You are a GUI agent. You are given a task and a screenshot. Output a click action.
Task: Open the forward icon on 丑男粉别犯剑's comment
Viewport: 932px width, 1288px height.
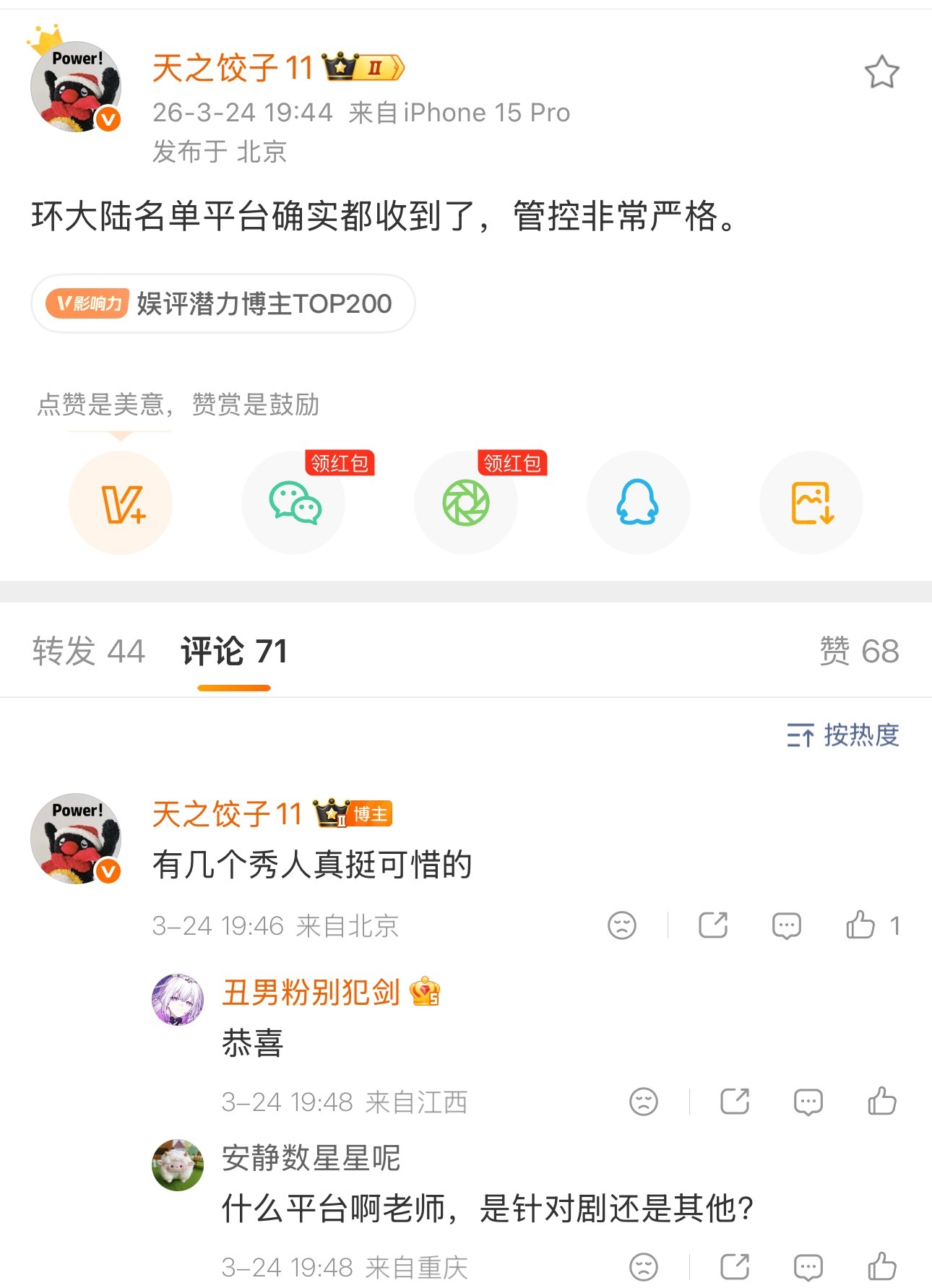[733, 1102]
